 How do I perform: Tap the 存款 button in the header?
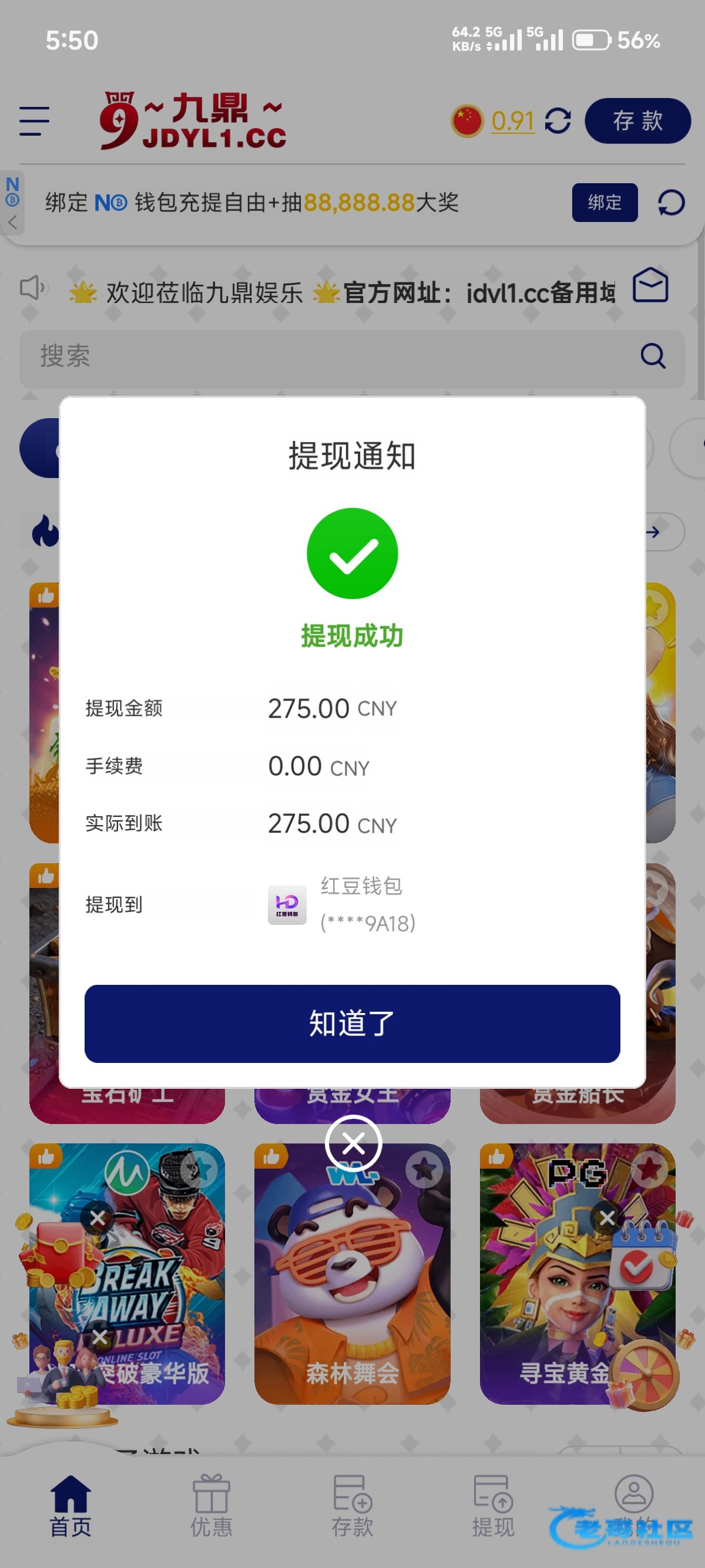point(637,120)
